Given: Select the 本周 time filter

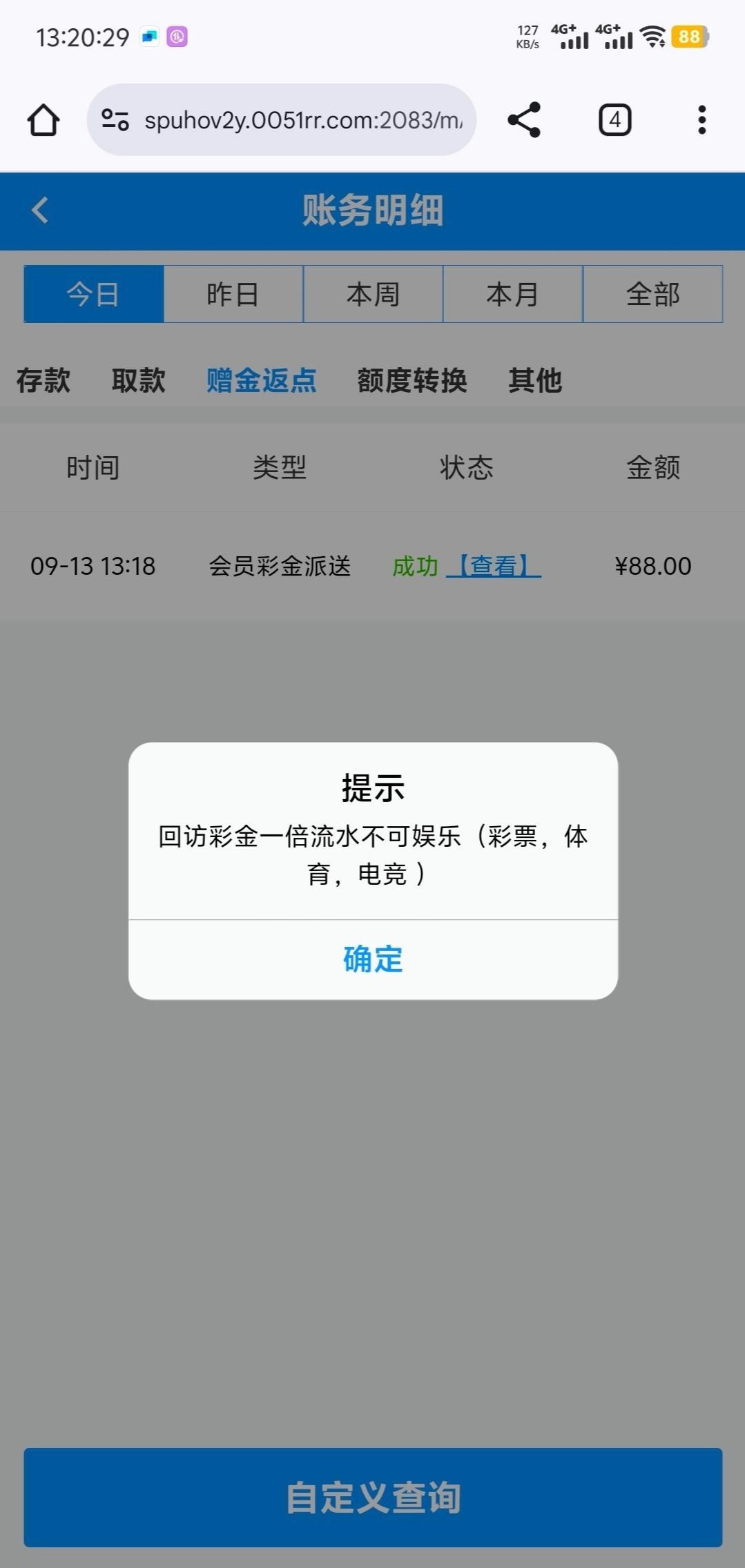Looking at the screenshot, I should [x=373, y=295].
